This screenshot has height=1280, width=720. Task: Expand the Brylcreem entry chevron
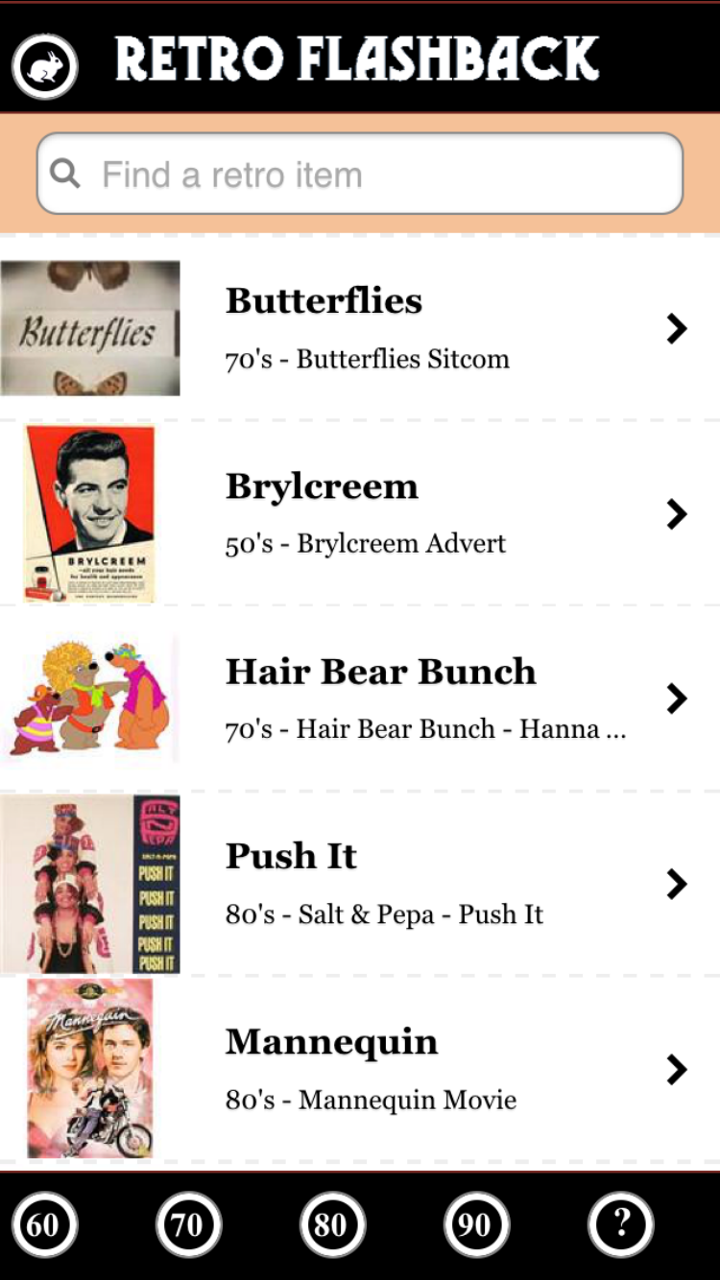click(x=678, y=513)
